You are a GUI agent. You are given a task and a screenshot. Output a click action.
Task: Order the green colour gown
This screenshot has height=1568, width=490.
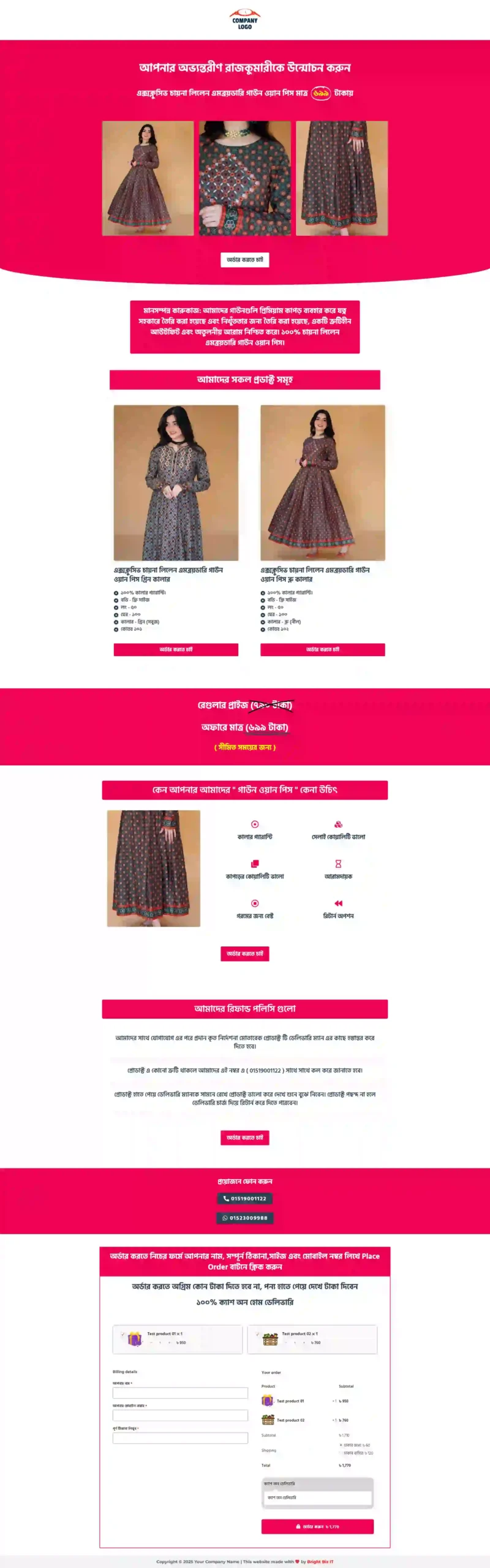pos(176,649)
